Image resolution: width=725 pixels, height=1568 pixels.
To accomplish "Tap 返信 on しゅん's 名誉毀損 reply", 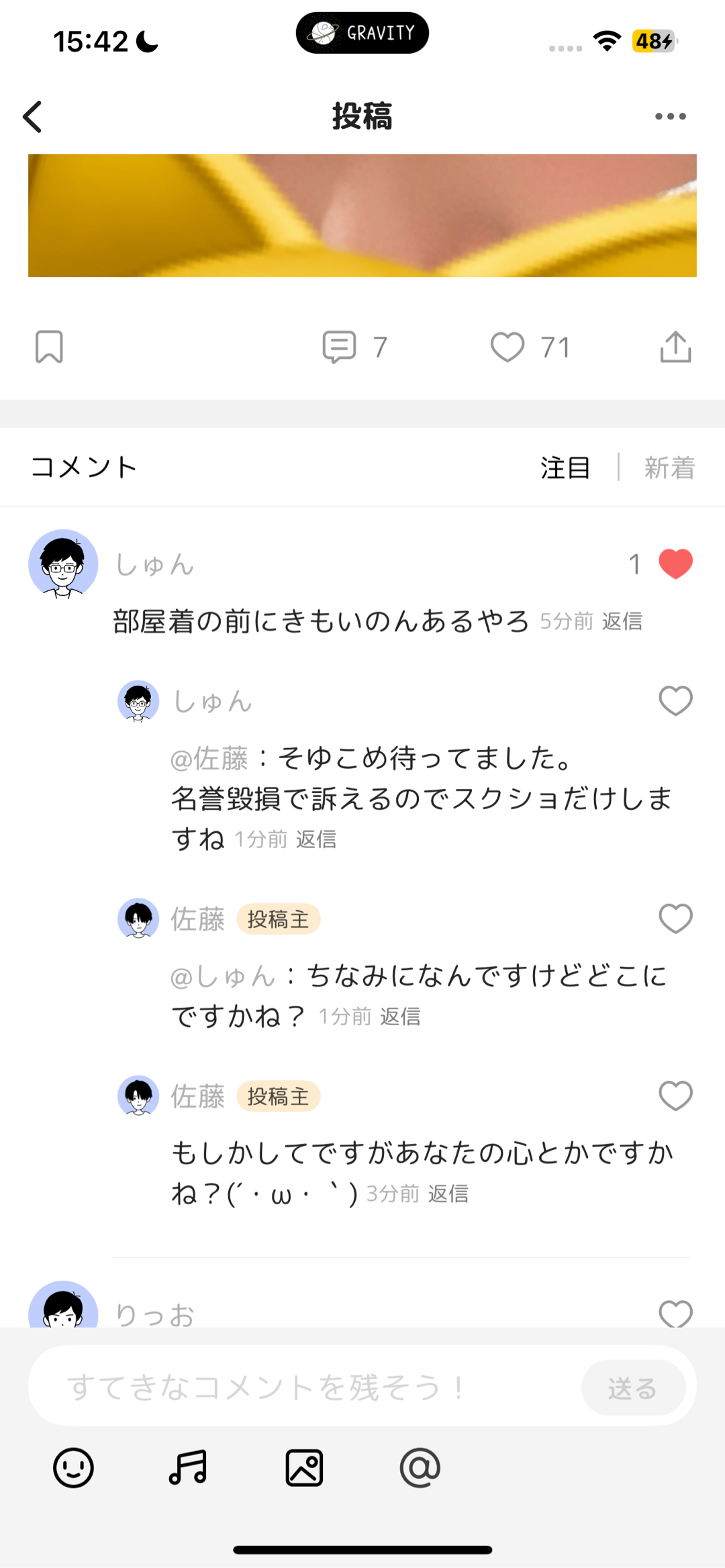I will [316, 839].
